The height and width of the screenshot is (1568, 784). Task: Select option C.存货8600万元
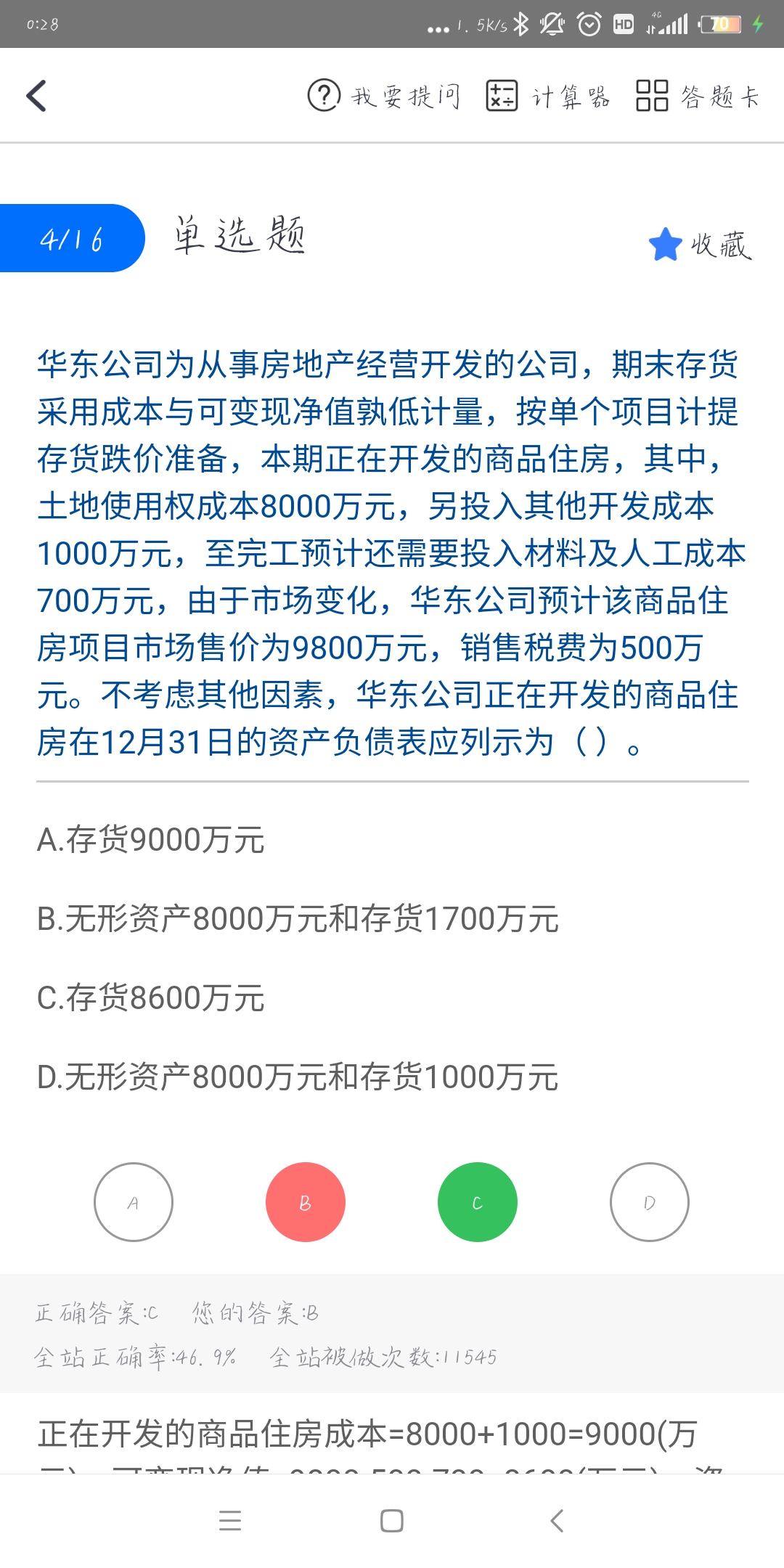pyautogui.click(x=151, y=998)
